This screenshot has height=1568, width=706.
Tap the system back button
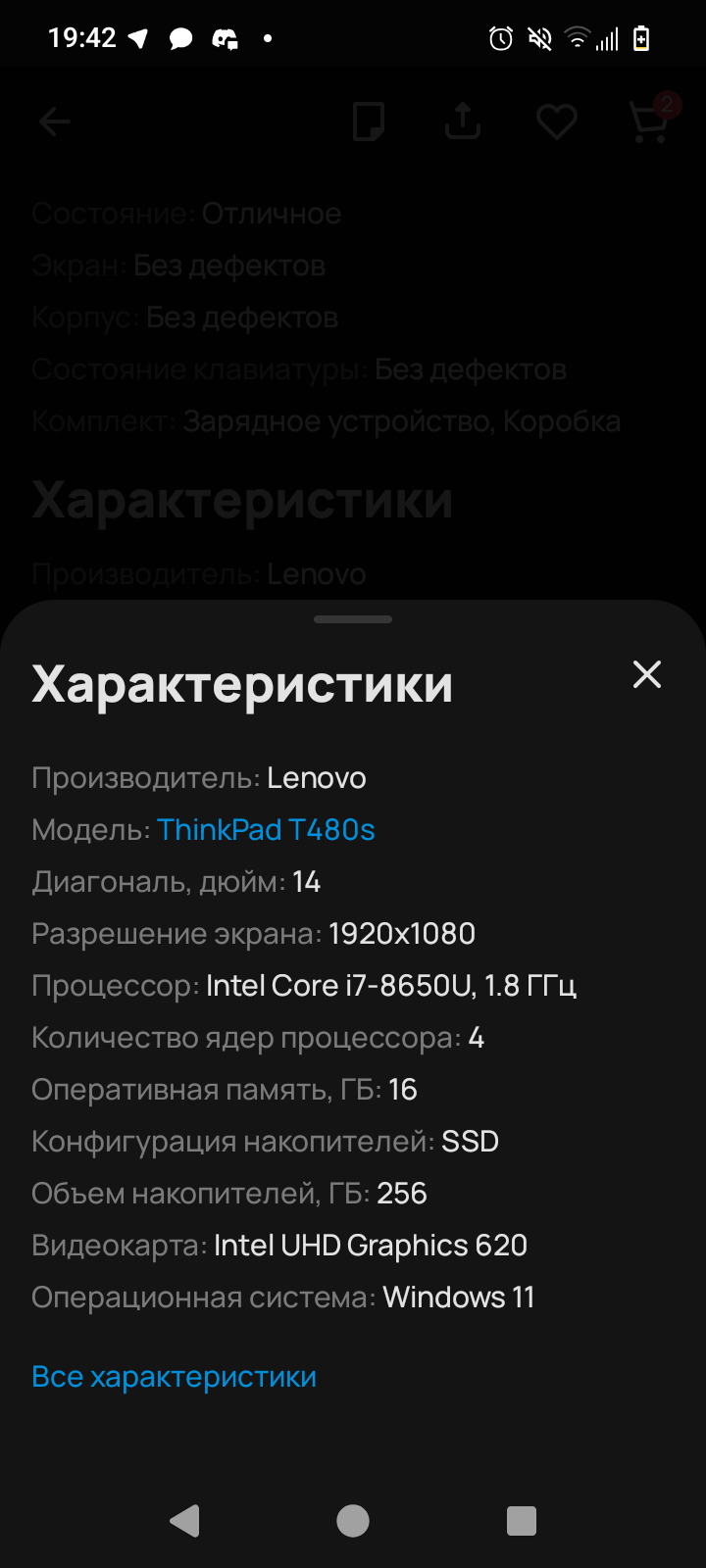pyautogui.click(x=184, y=1520)
